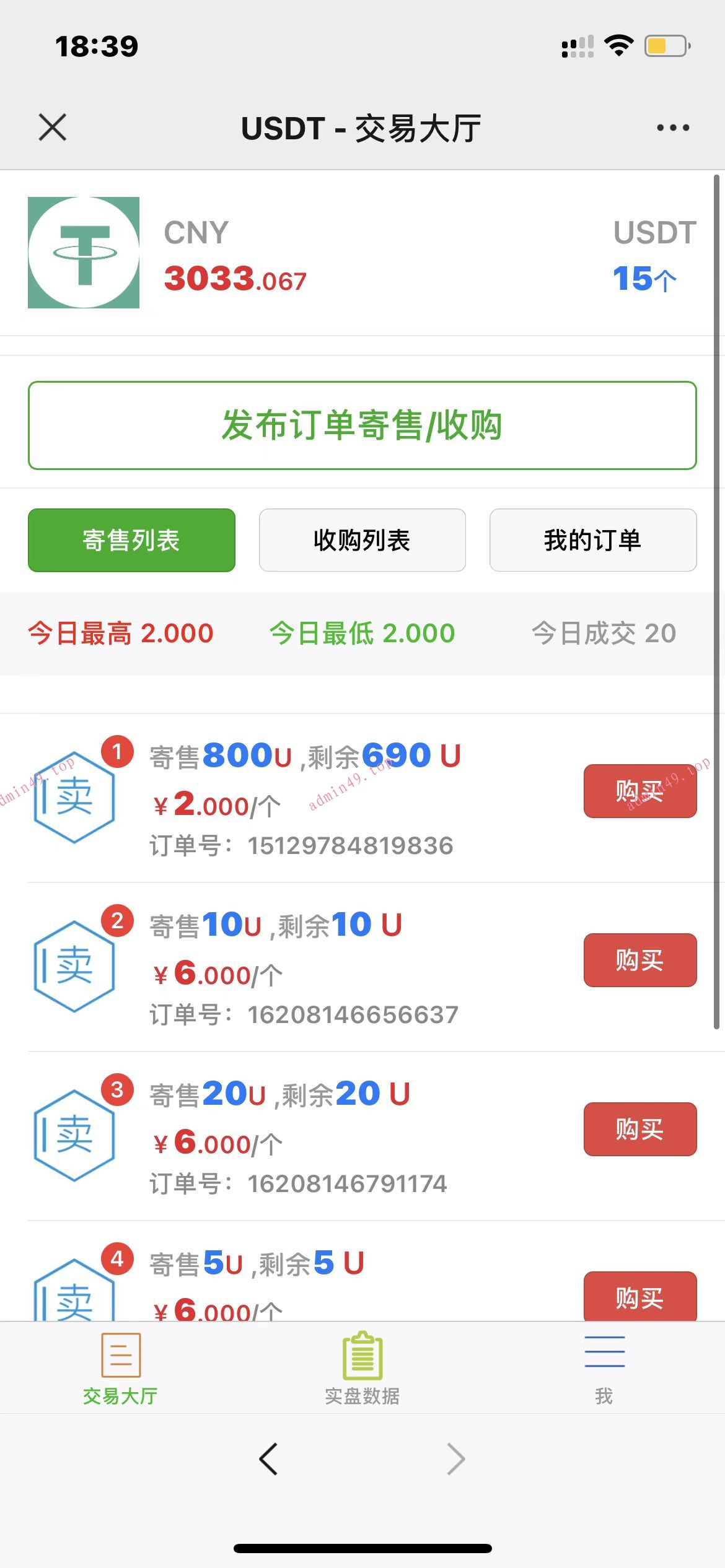Screen dimensions: 725x1568
Task: Tap 发布订单寄售/收购 button
Action: click(362, 425)
